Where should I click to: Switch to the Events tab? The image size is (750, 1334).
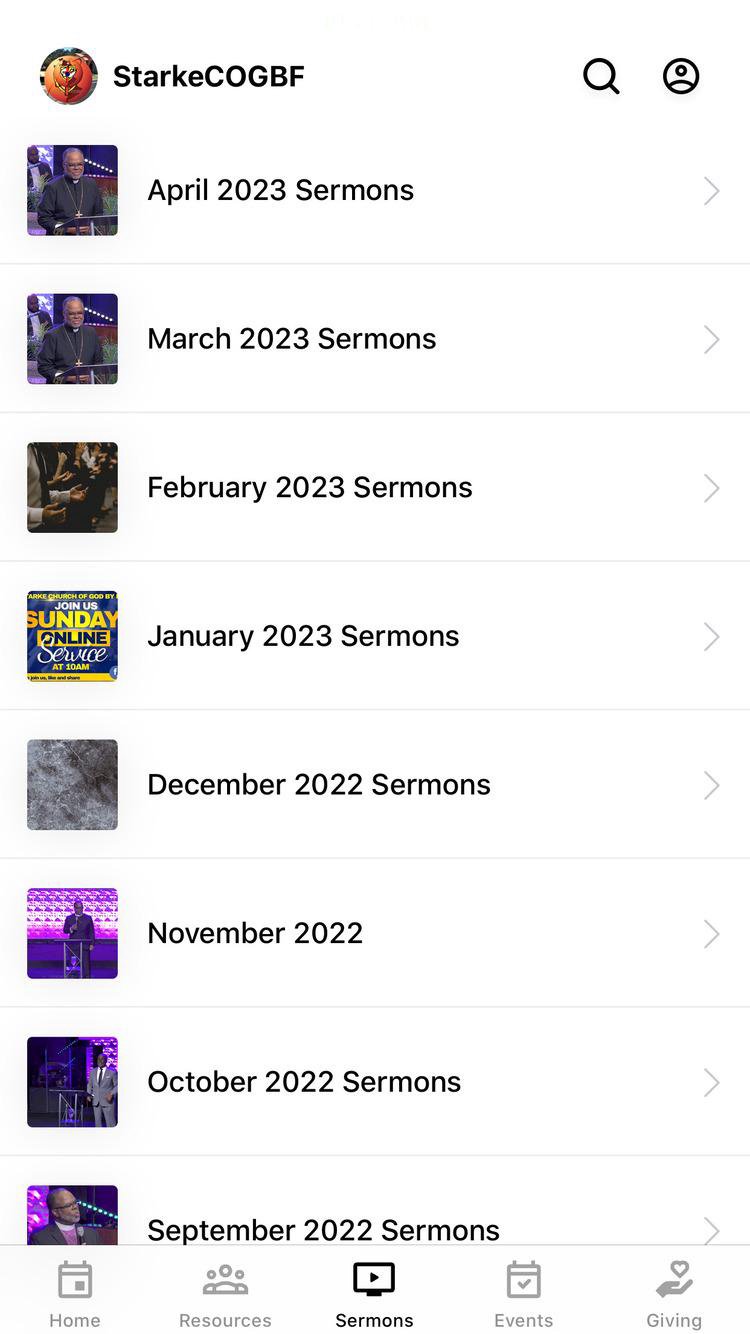pyautogui.click(x=523, y=1294)
